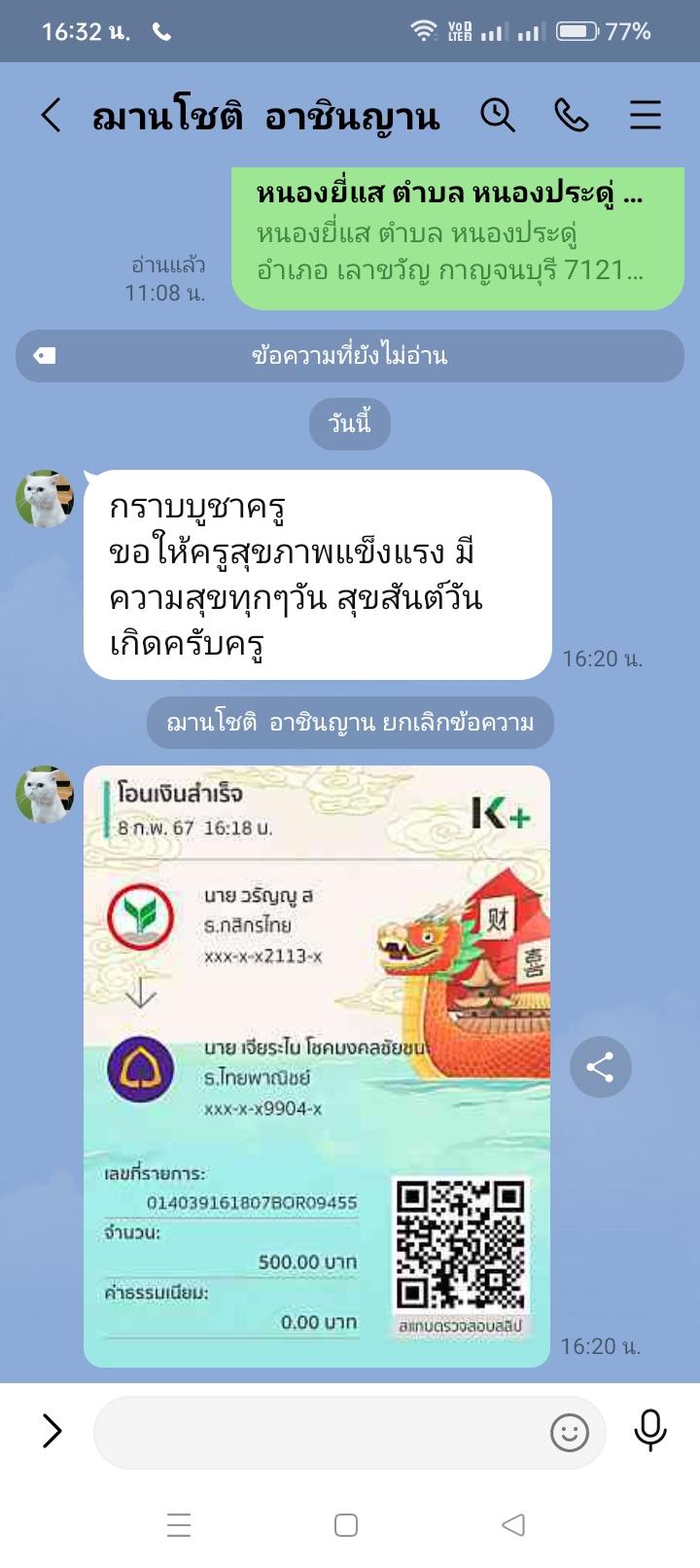Expand the attachment options arrow

52,1431
